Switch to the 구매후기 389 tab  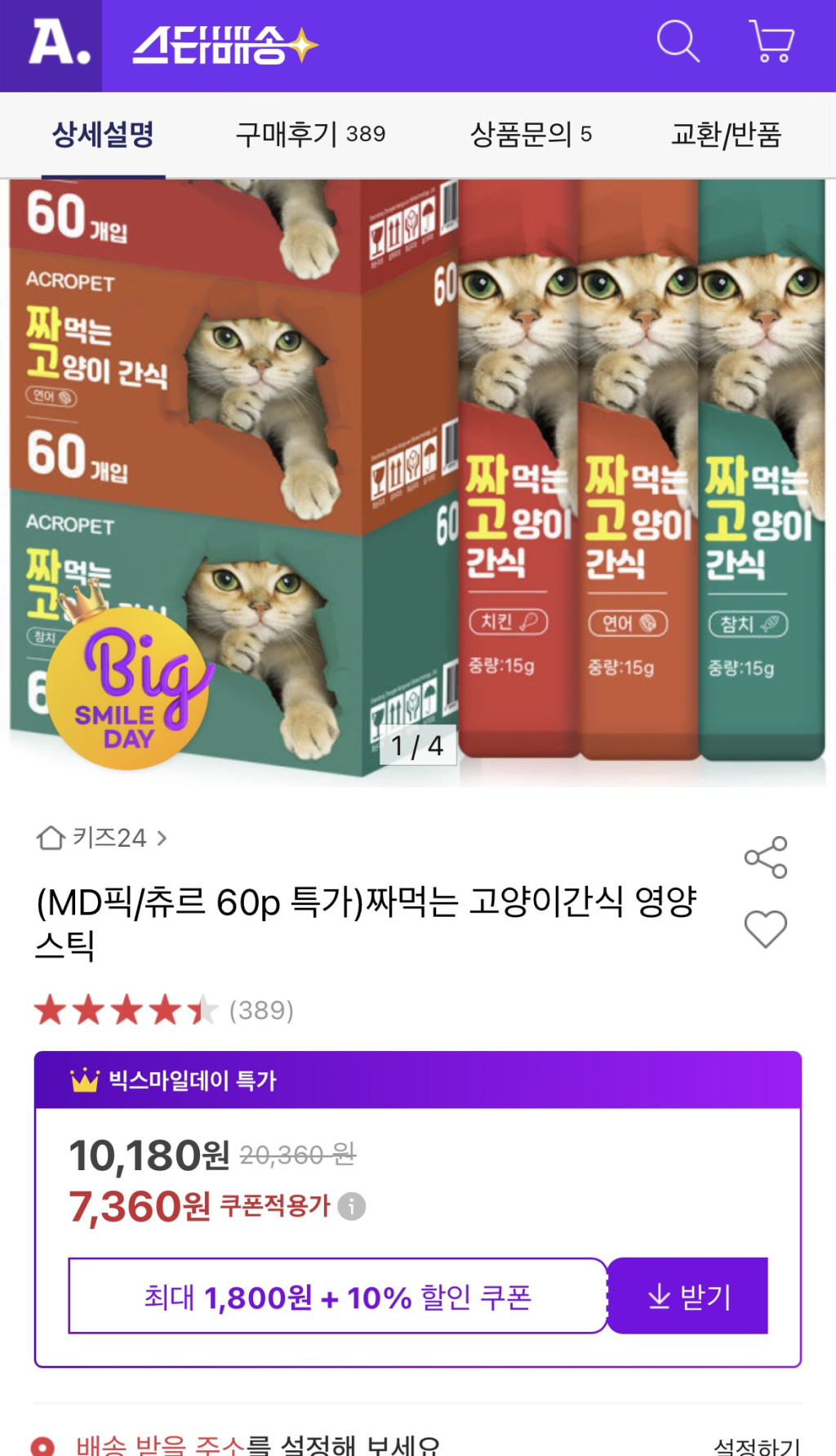pyautogui.click(x=310, y=135)
